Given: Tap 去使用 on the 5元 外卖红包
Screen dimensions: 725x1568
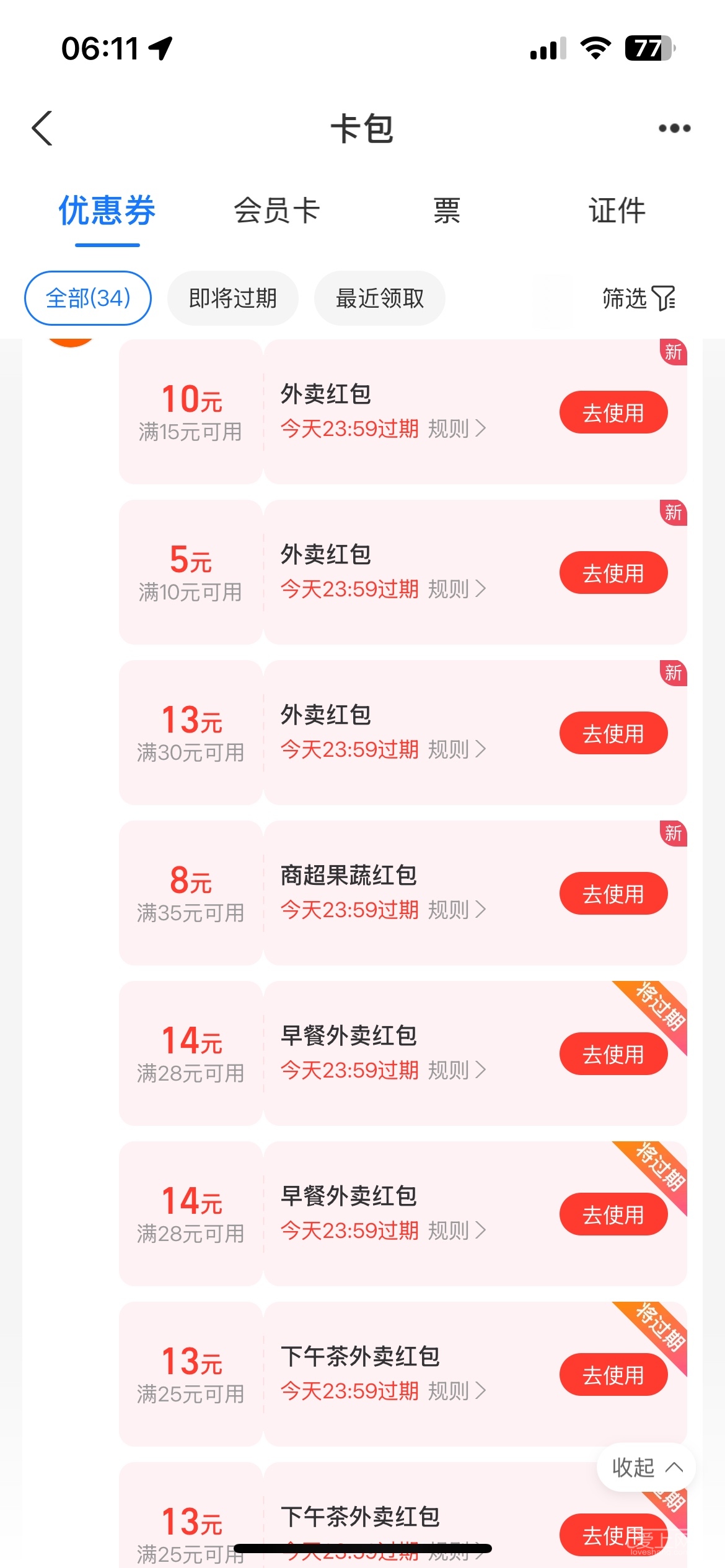Looking at the screenshot, I should [613, 573].
